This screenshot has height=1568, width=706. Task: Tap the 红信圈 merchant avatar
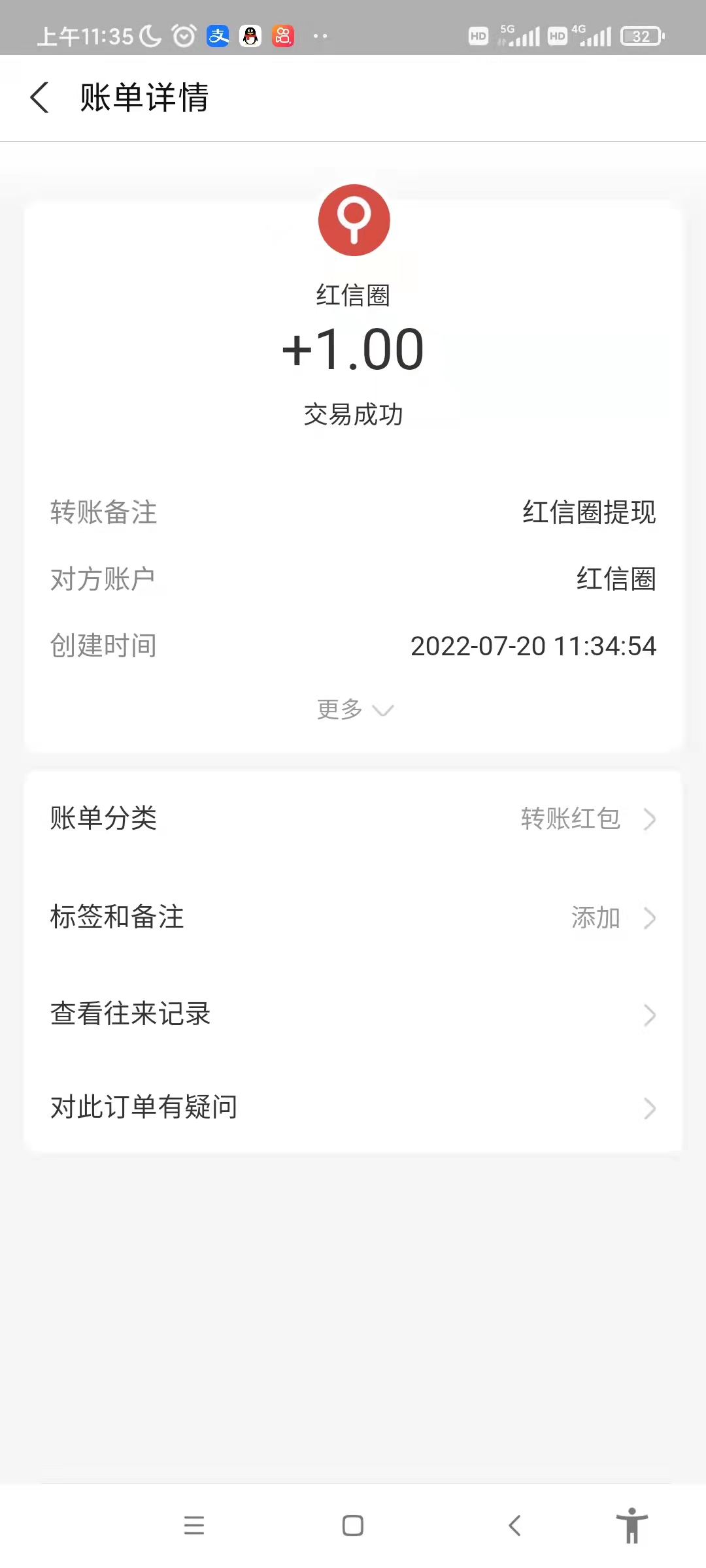(x=354, y=220)
